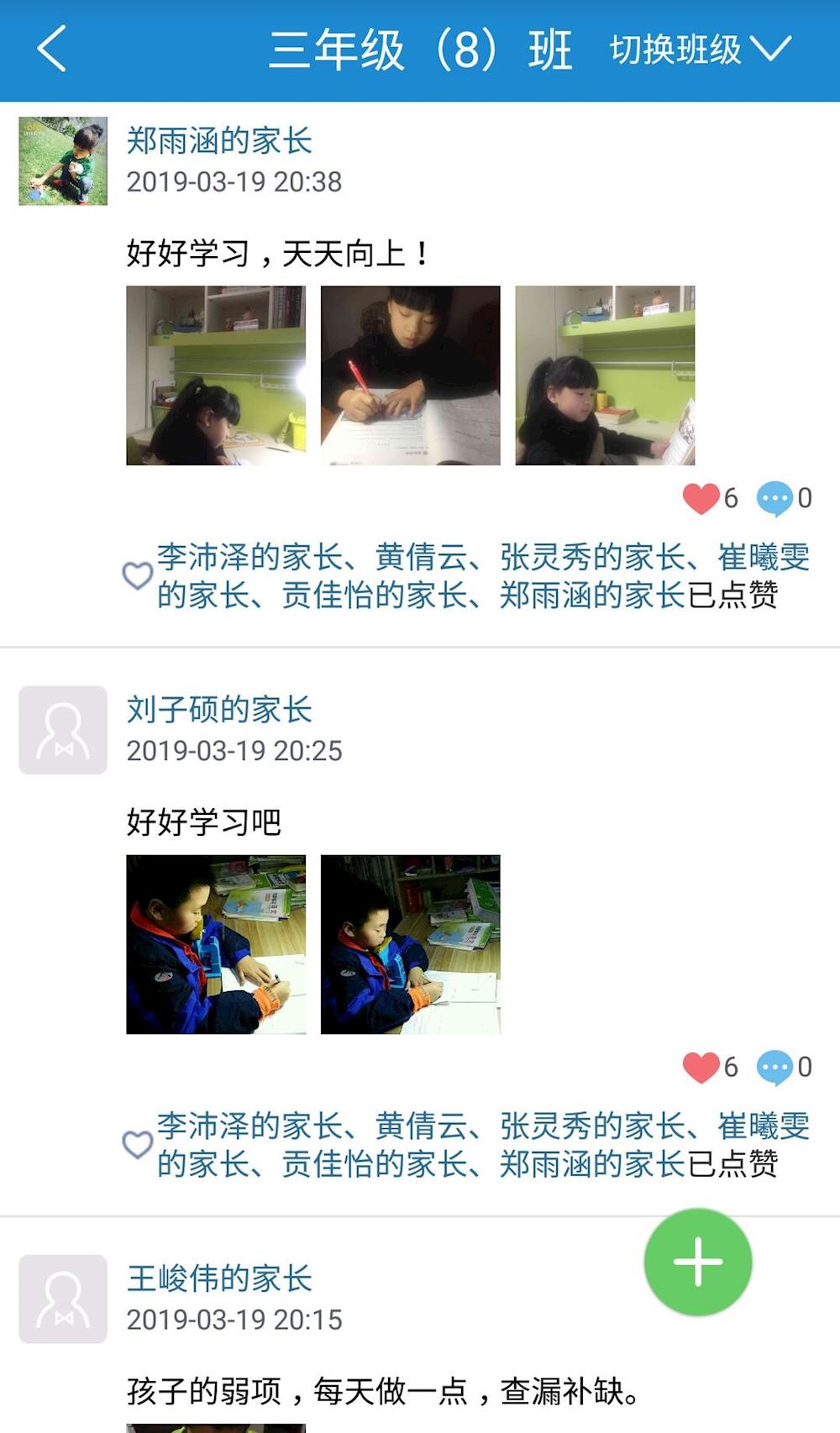Viewport: 840px width, 1433px height.
Task: Open 刘子硕的家长's name link
Action: [x=219, y=710]
